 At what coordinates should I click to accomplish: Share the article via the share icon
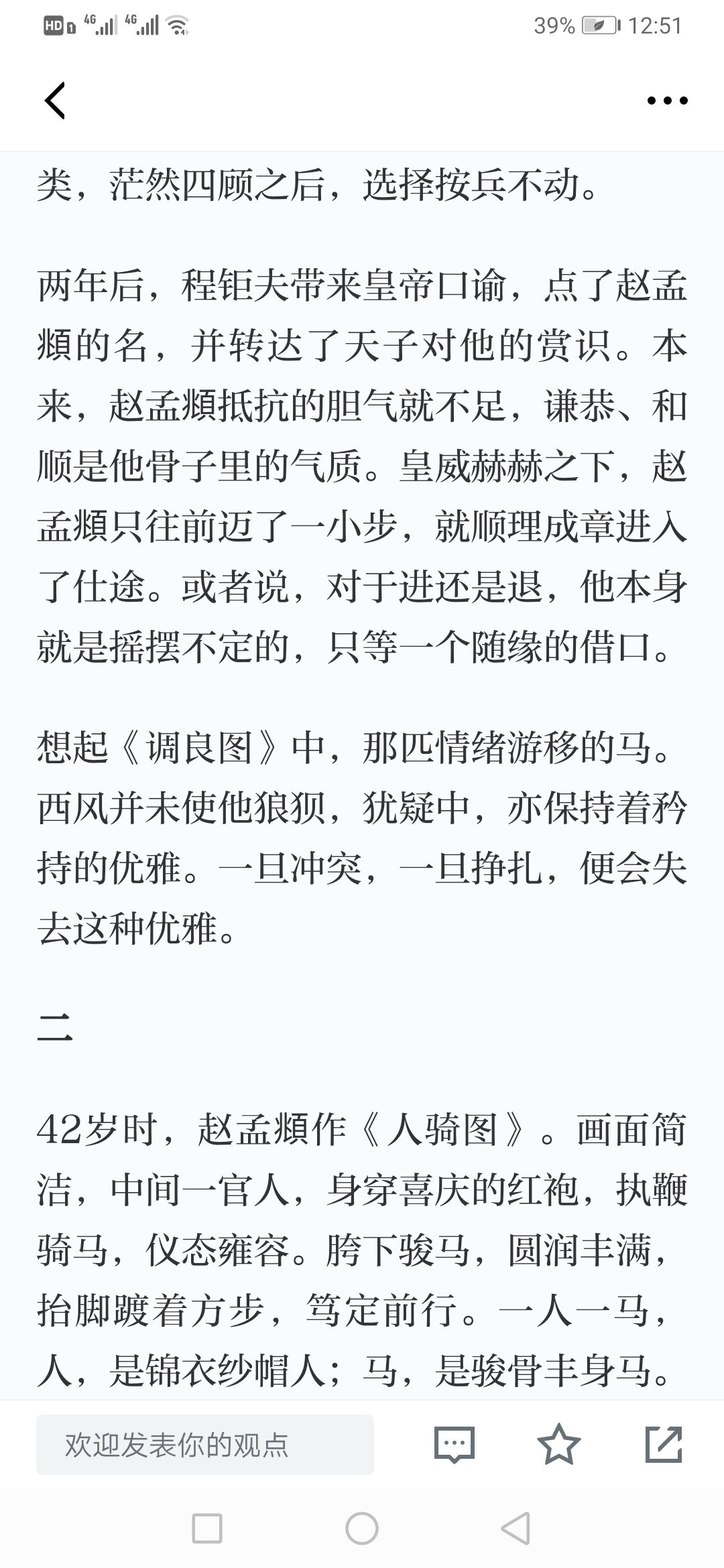(x=664, y=1444)
